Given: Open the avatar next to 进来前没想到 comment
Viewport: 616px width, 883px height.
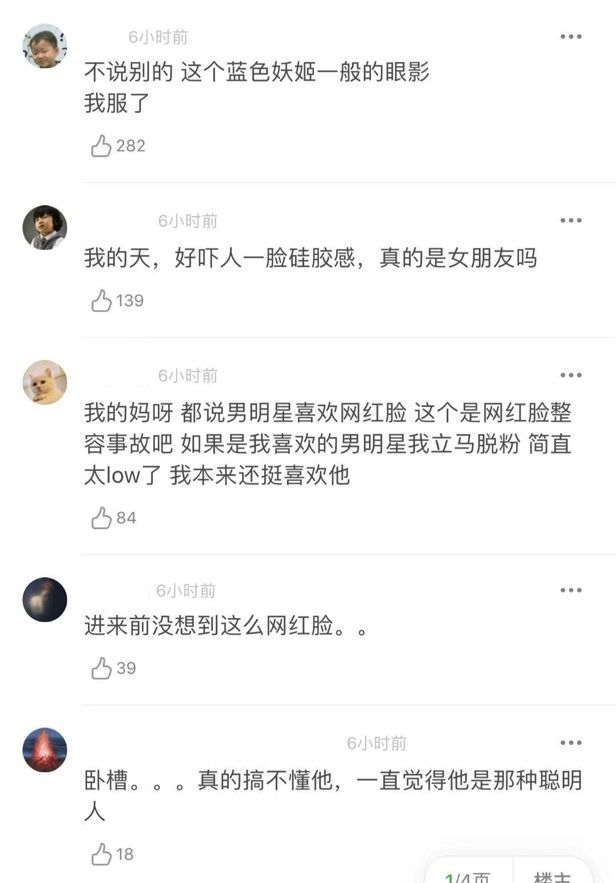Looking at the screenshot, I should [x=45, y=599].
